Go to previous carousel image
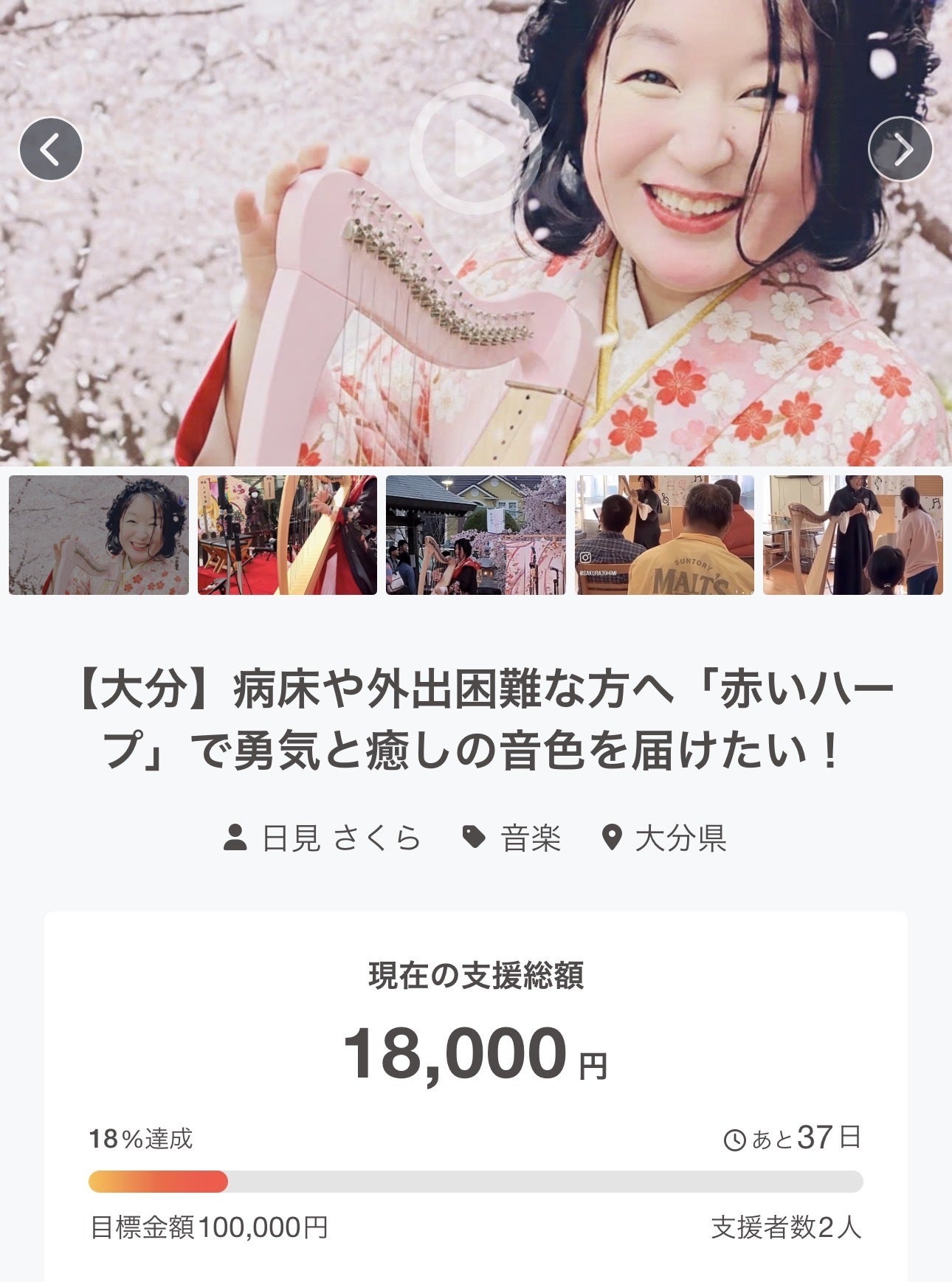 click(x=50, y=149)
